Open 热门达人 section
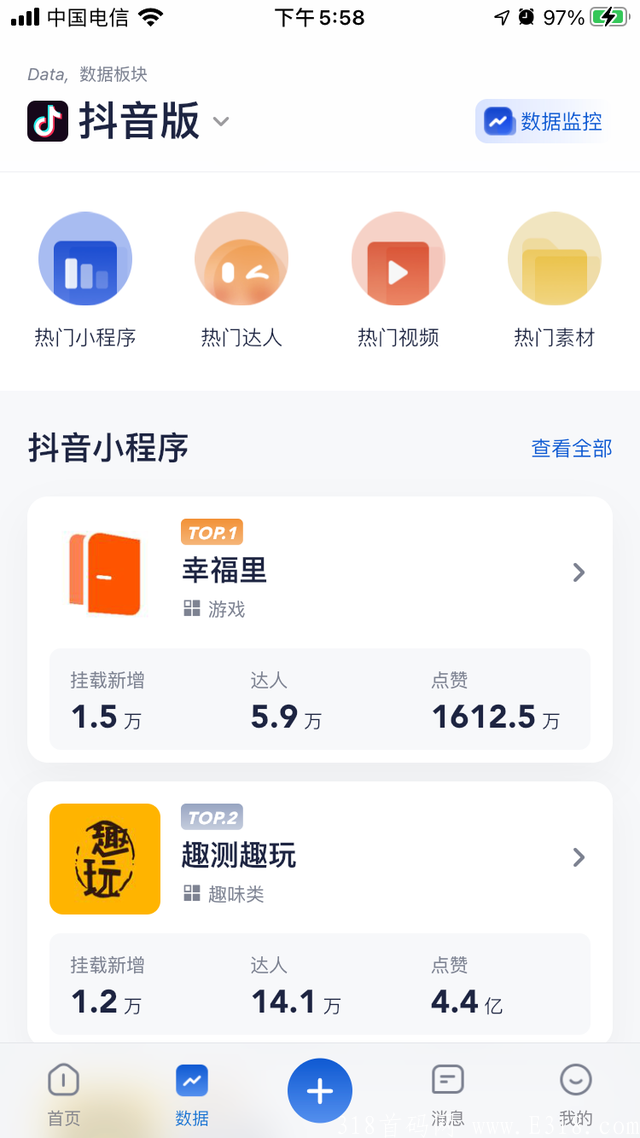The height and width of the screenshot is (1138, 640). pos(242,280)
